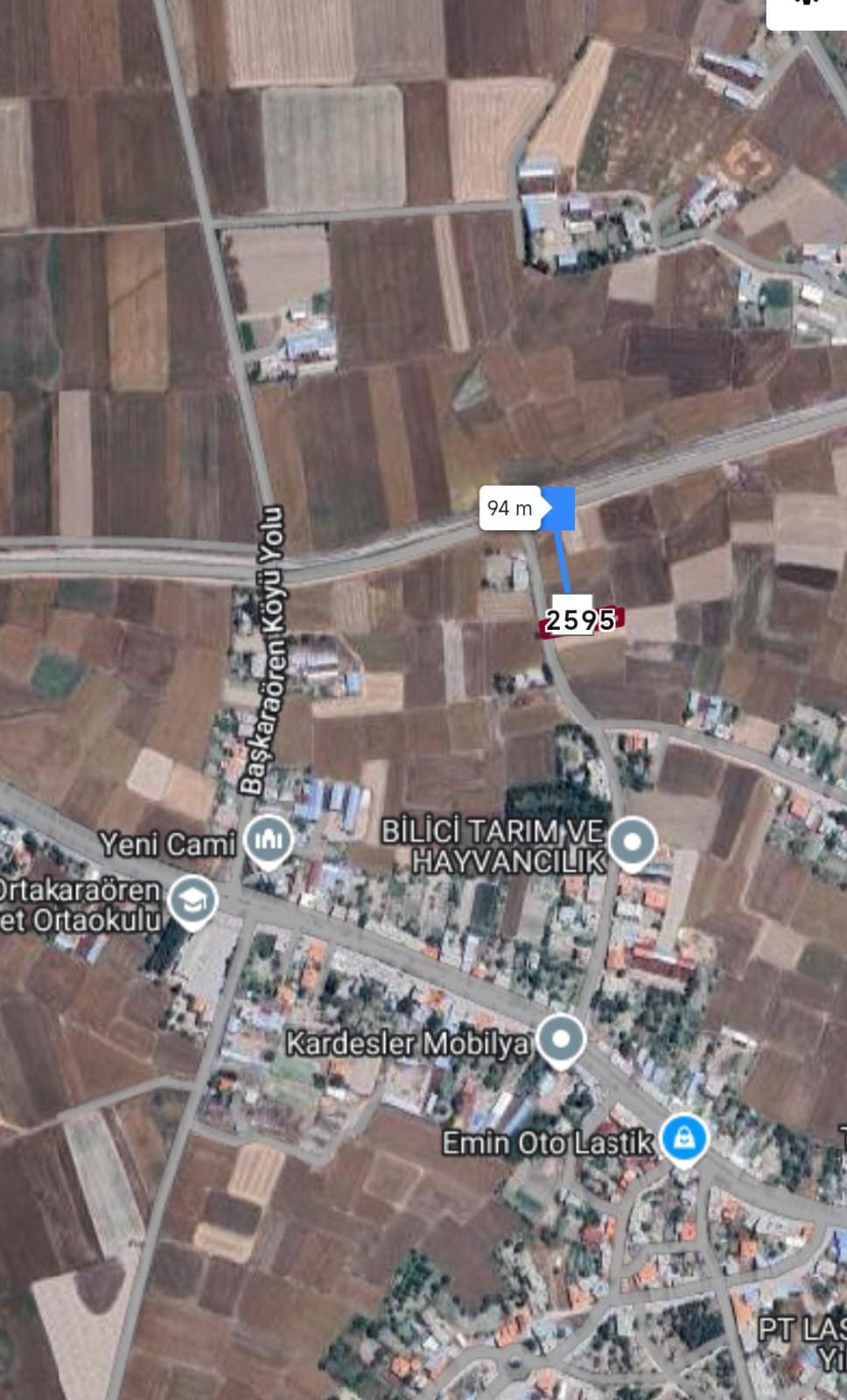The image size is (847, 1400).
Task: Open Bilici Tarım ve Hayvancılık place pin
Action: click(x=633, y=843)
